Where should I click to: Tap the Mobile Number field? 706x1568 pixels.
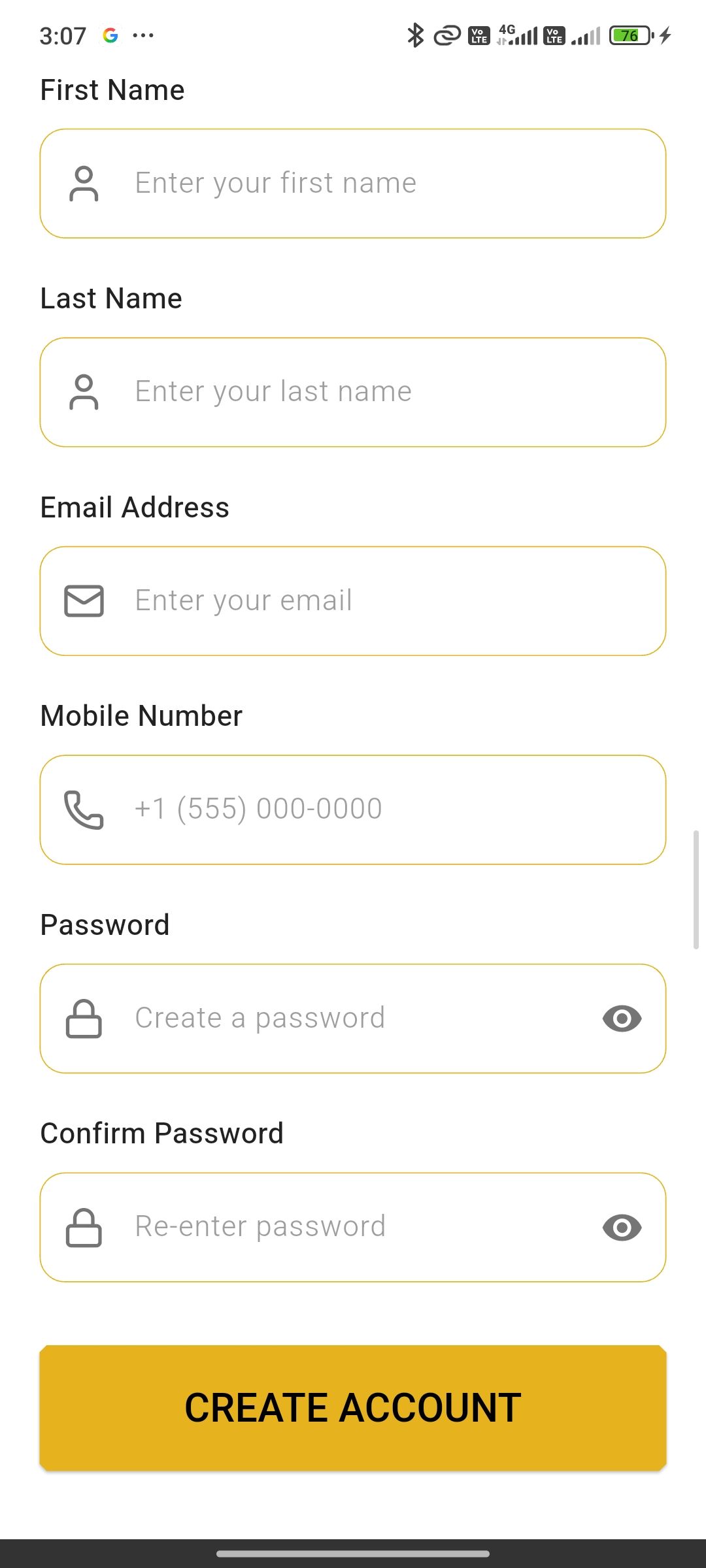click(x=353, y=809)
